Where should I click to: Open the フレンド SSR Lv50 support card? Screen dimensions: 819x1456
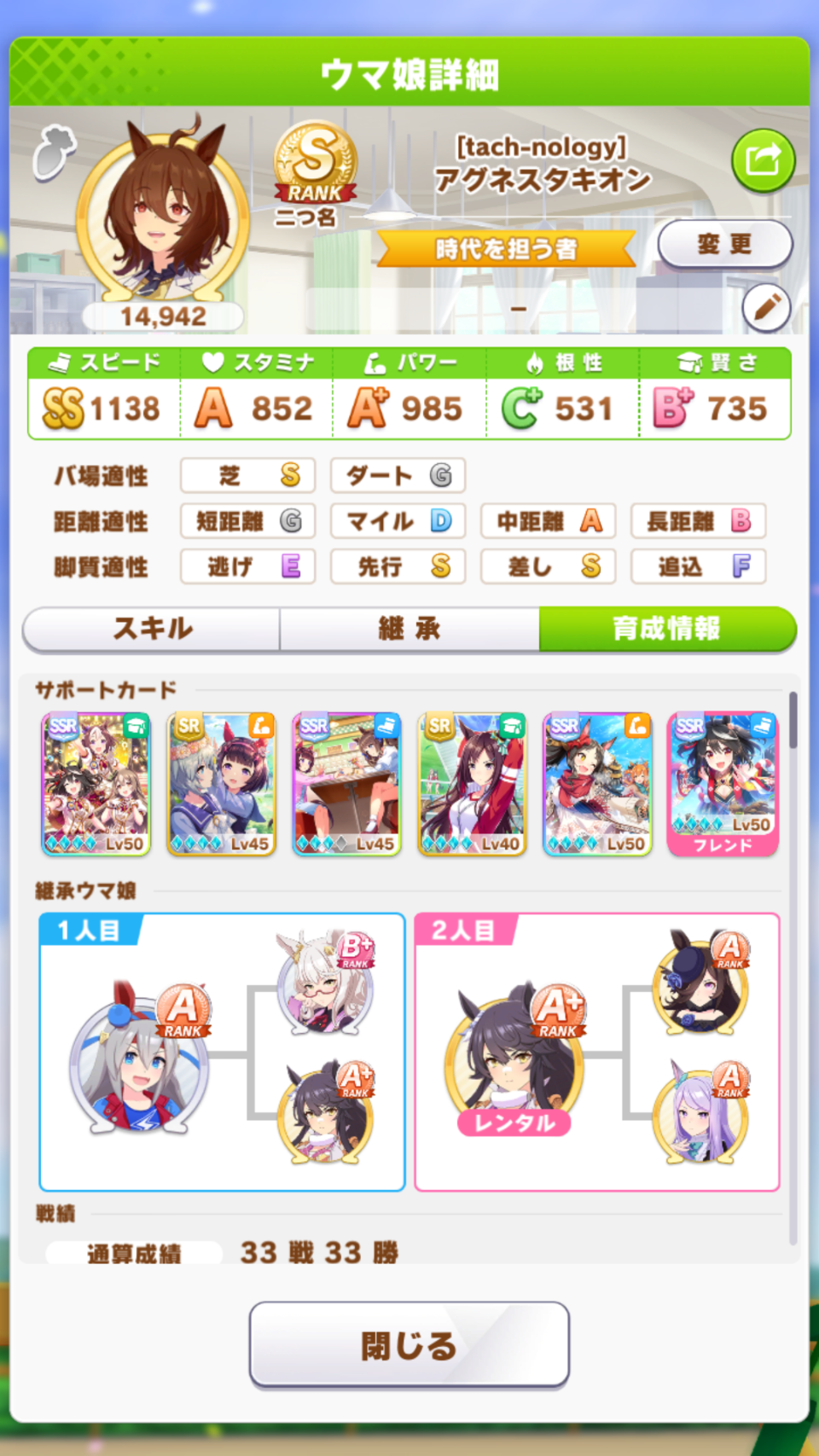pyautogui.click(x=723, y=784)
